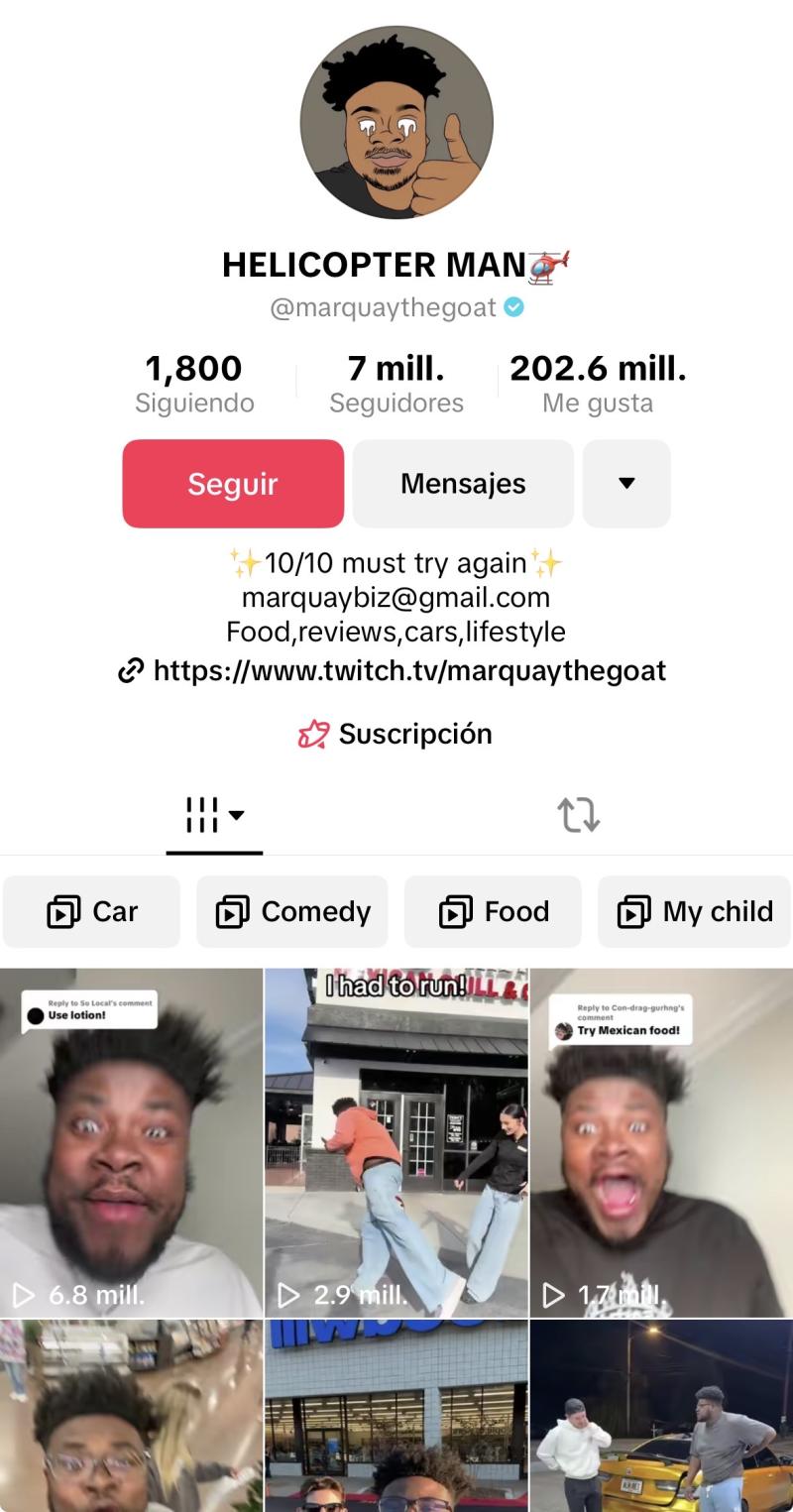Image resolution: width=793 pixels, height=1512 pixels.
Task: Open the My child playlist
Action: [x=694, y=911]
